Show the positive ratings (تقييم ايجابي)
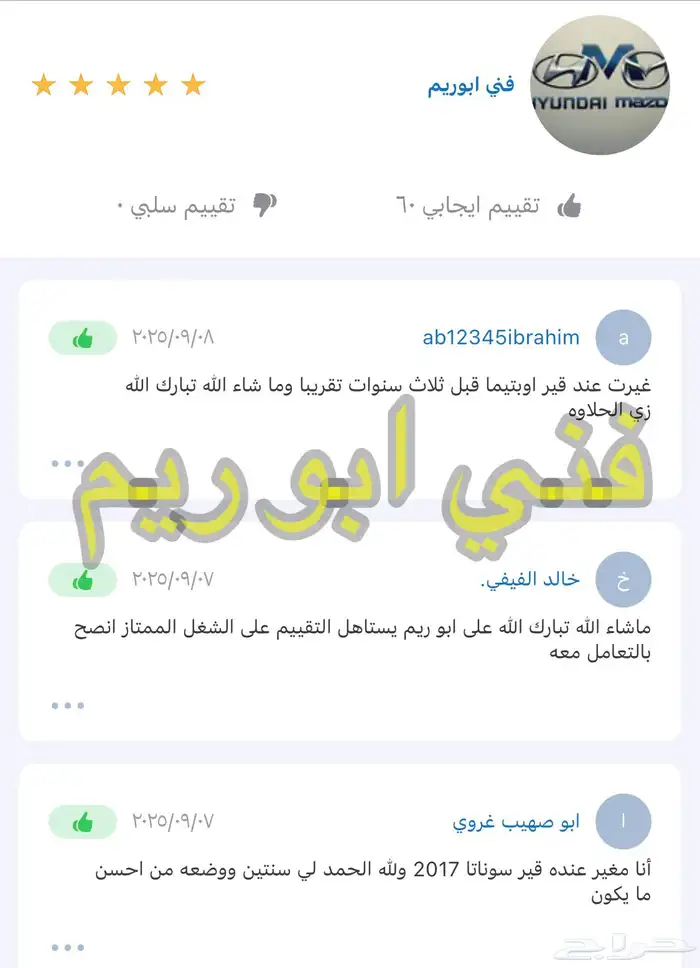This screenshot has height=968, width=700. coord(488,207)
